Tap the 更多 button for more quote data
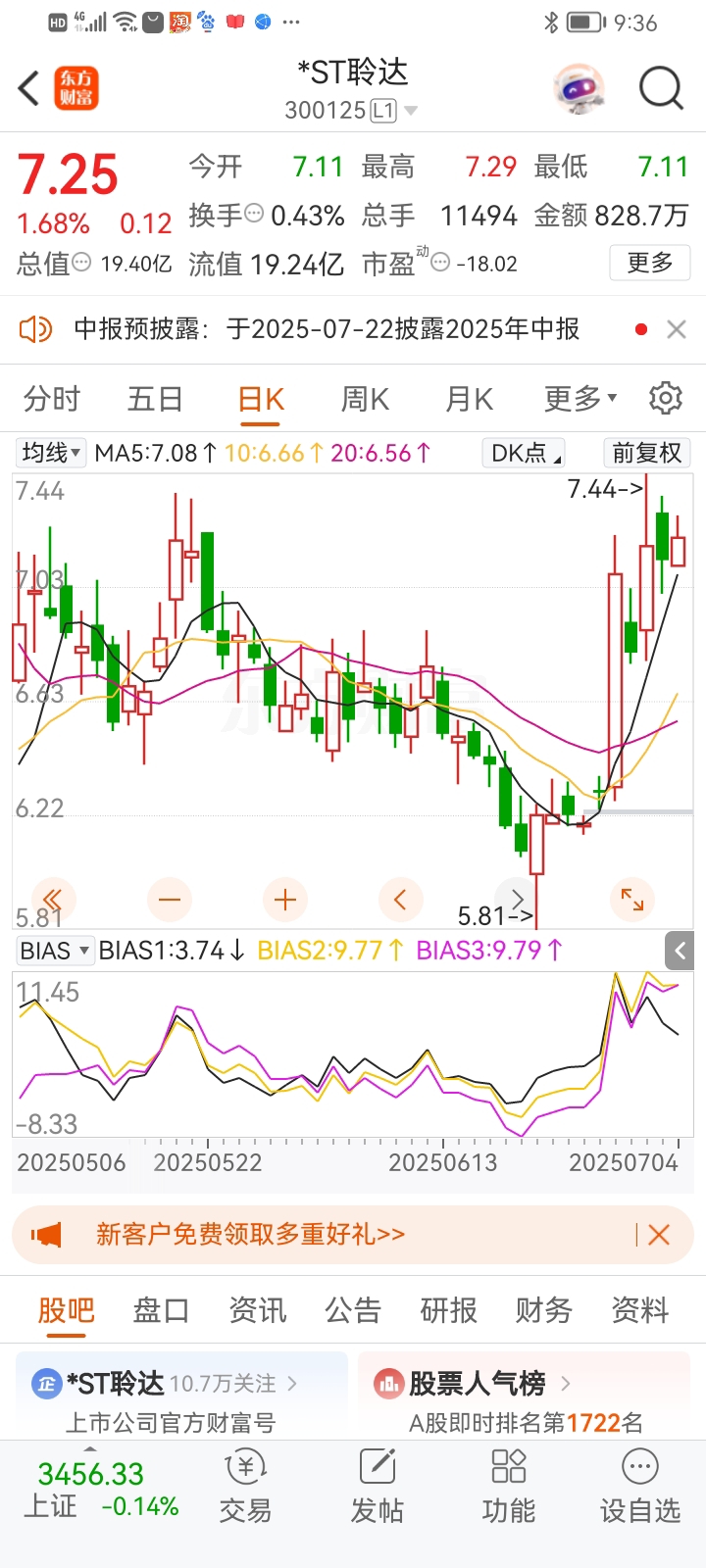The height and width of the screenshot is (1568, 706). [649, 263]
